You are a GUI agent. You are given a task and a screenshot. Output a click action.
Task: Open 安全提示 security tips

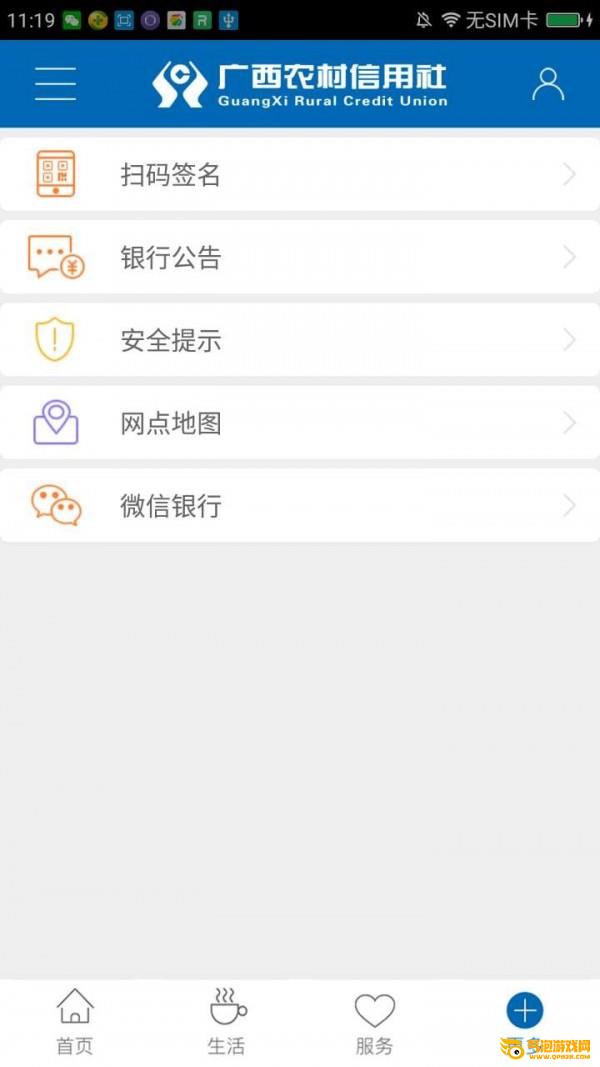(x=300, y=341)
